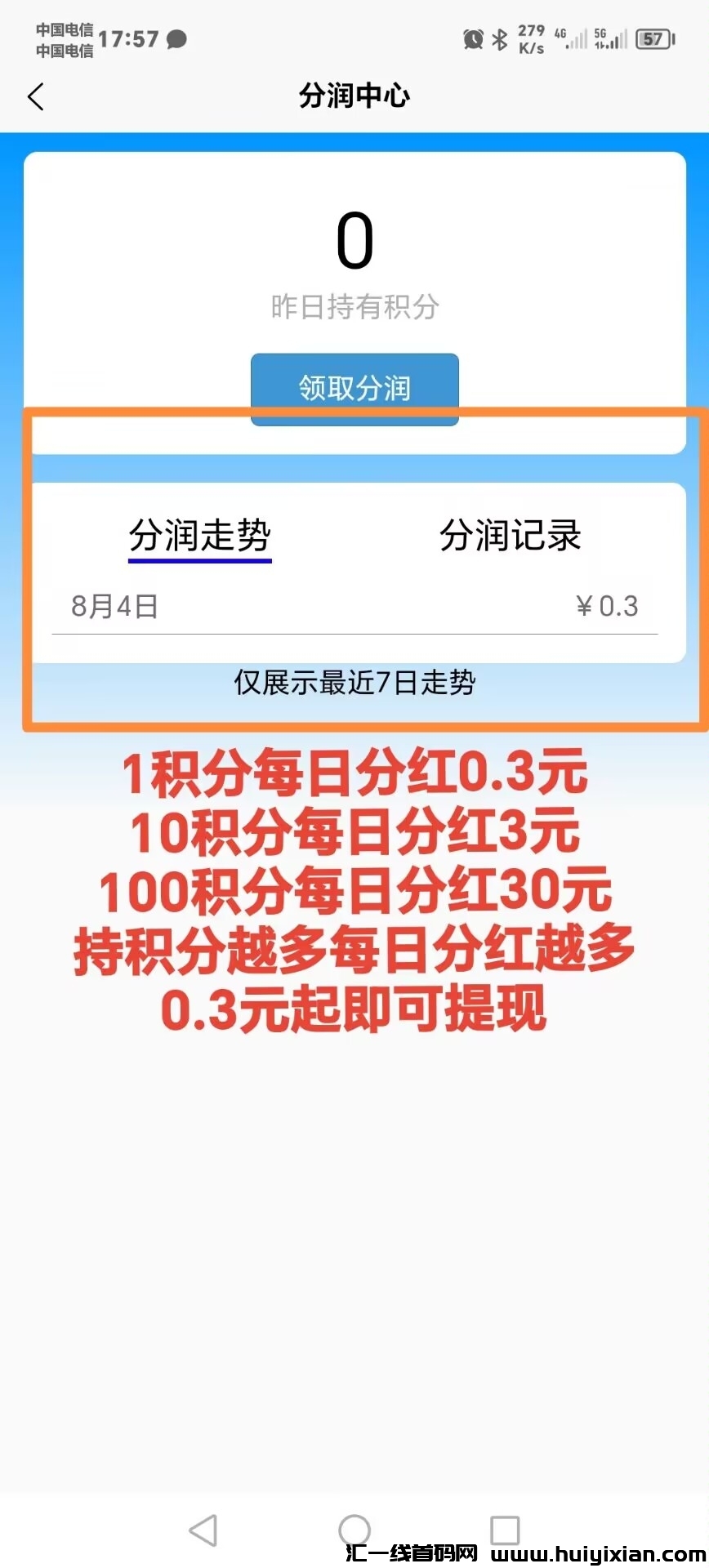Switch to the 分润走势 tab
Screen dimensions: 709x1568
click(x=200, y=536)
